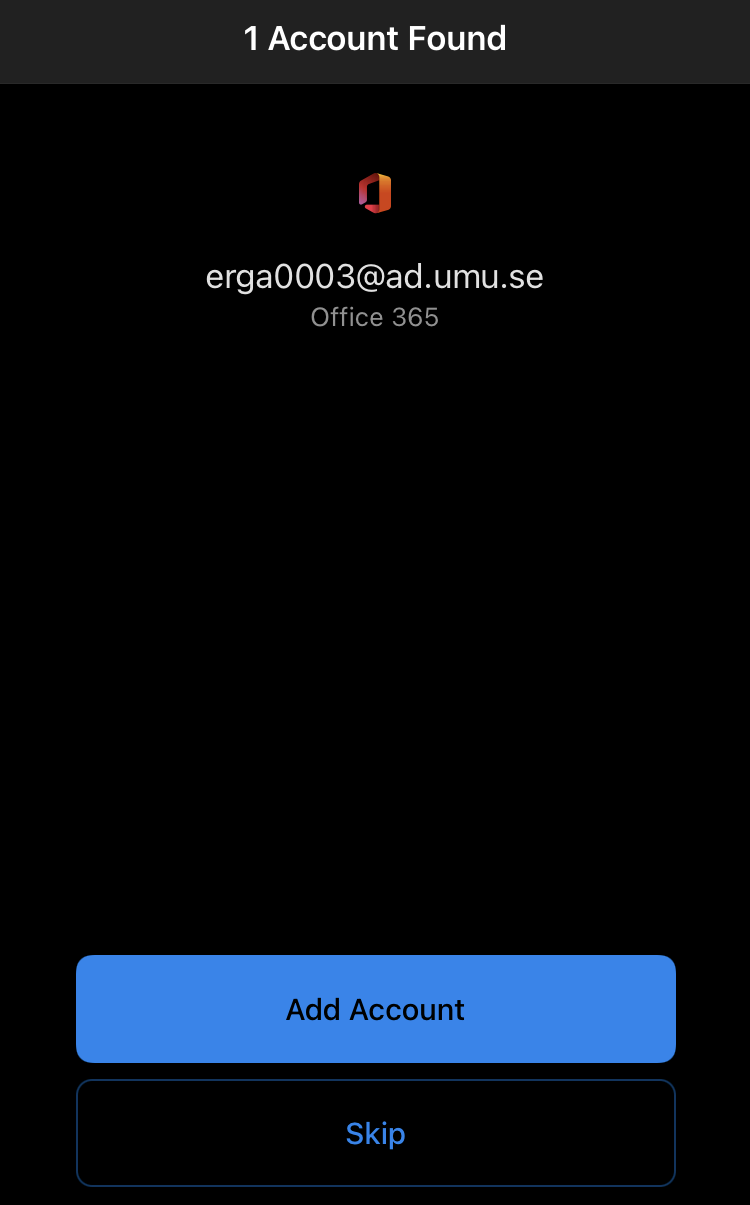
Task: Skip adding the found account
Action: coord(375,1133)
